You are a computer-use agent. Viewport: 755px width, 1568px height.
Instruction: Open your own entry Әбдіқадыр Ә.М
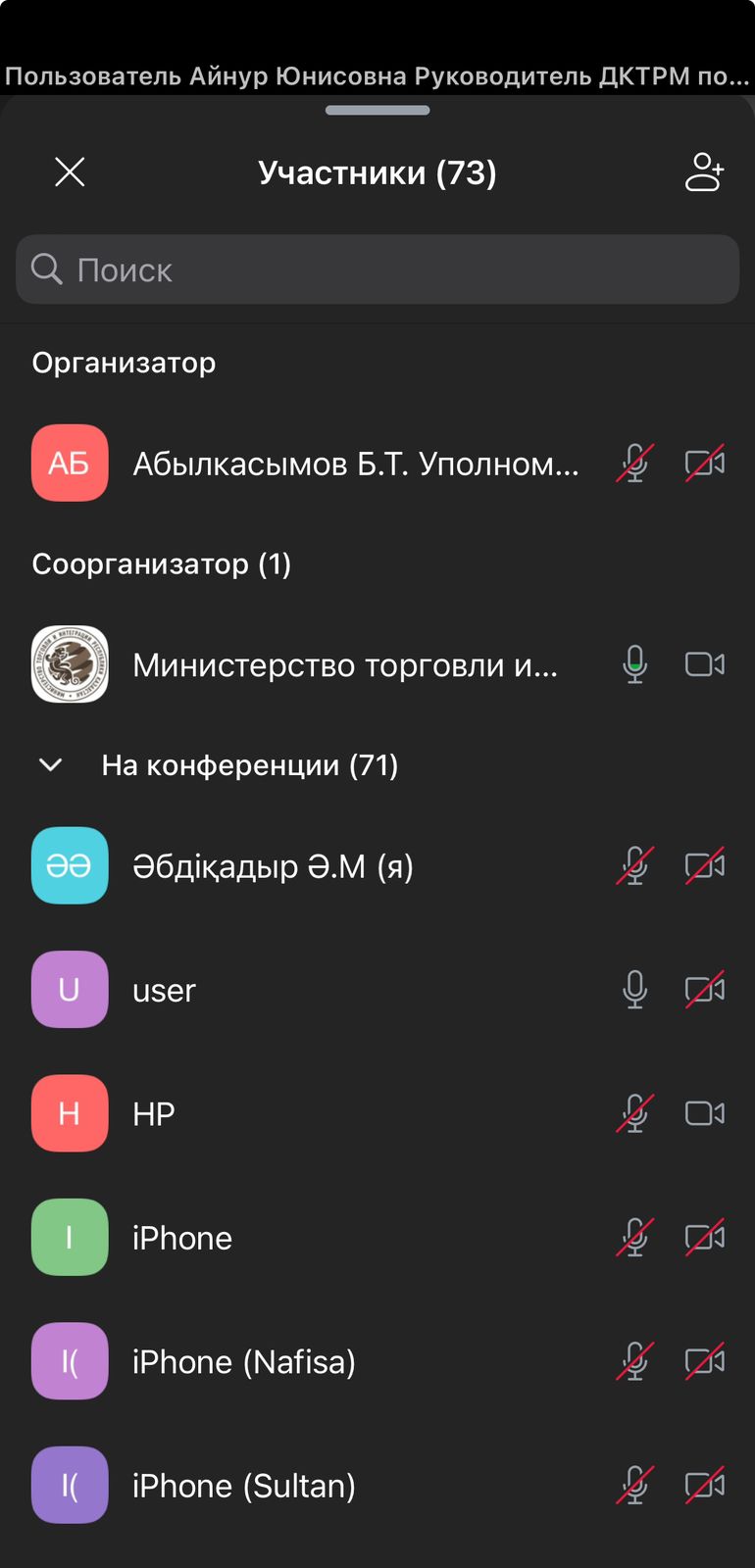point(273,866)
